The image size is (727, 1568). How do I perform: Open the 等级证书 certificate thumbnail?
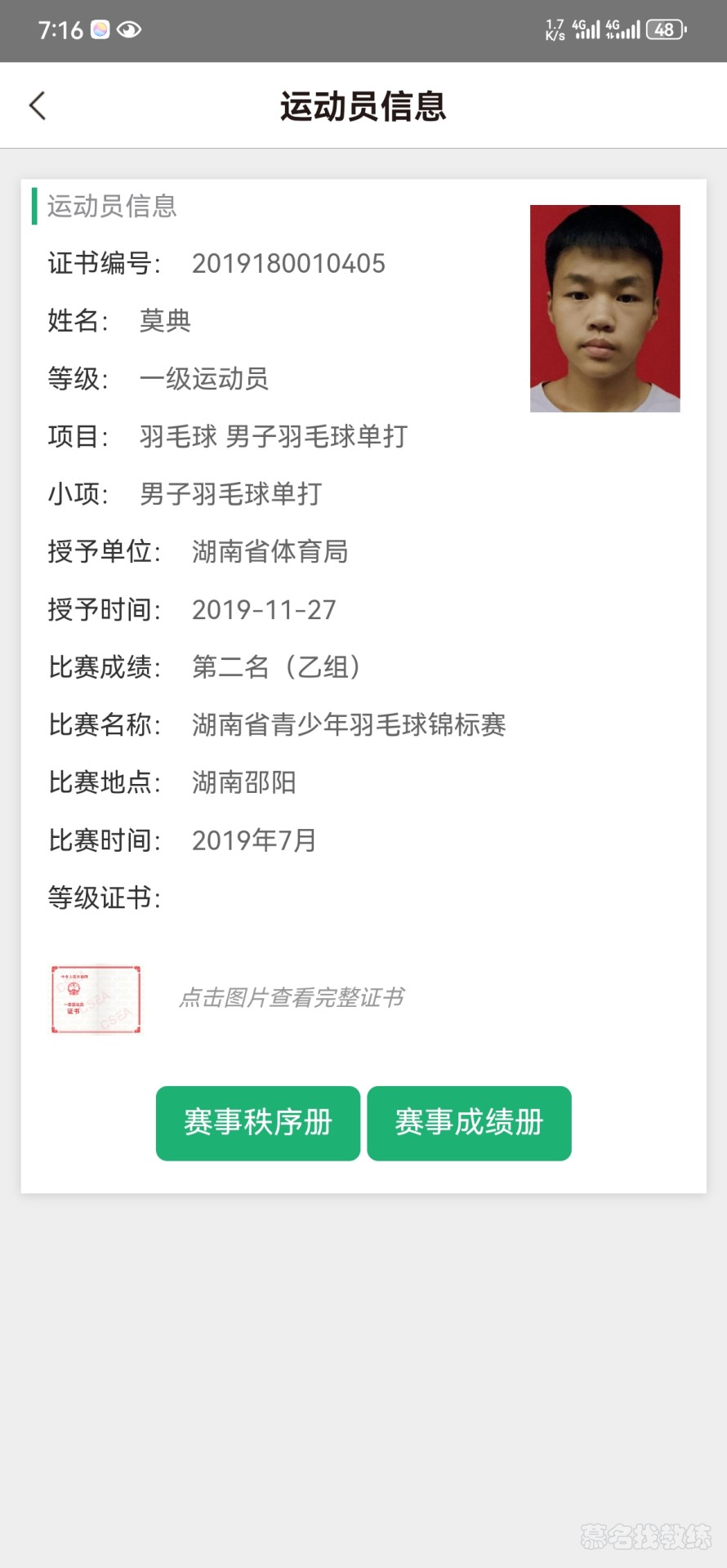coord(96,1000)
